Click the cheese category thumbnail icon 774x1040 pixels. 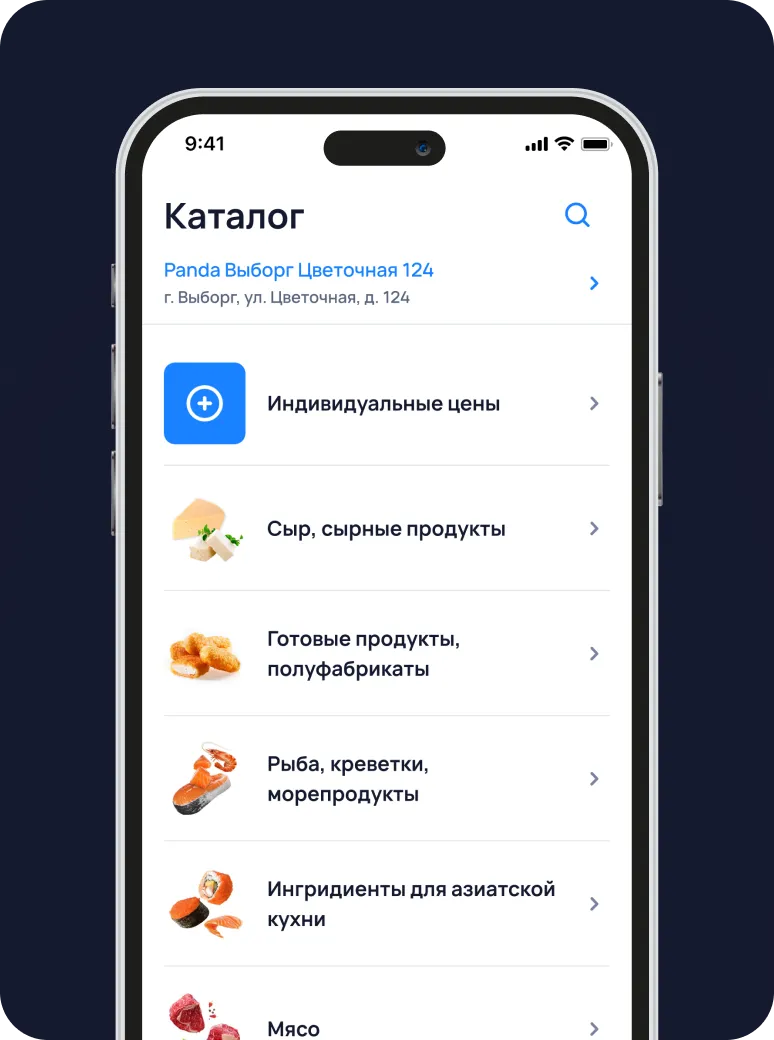[x=204, y=528]
